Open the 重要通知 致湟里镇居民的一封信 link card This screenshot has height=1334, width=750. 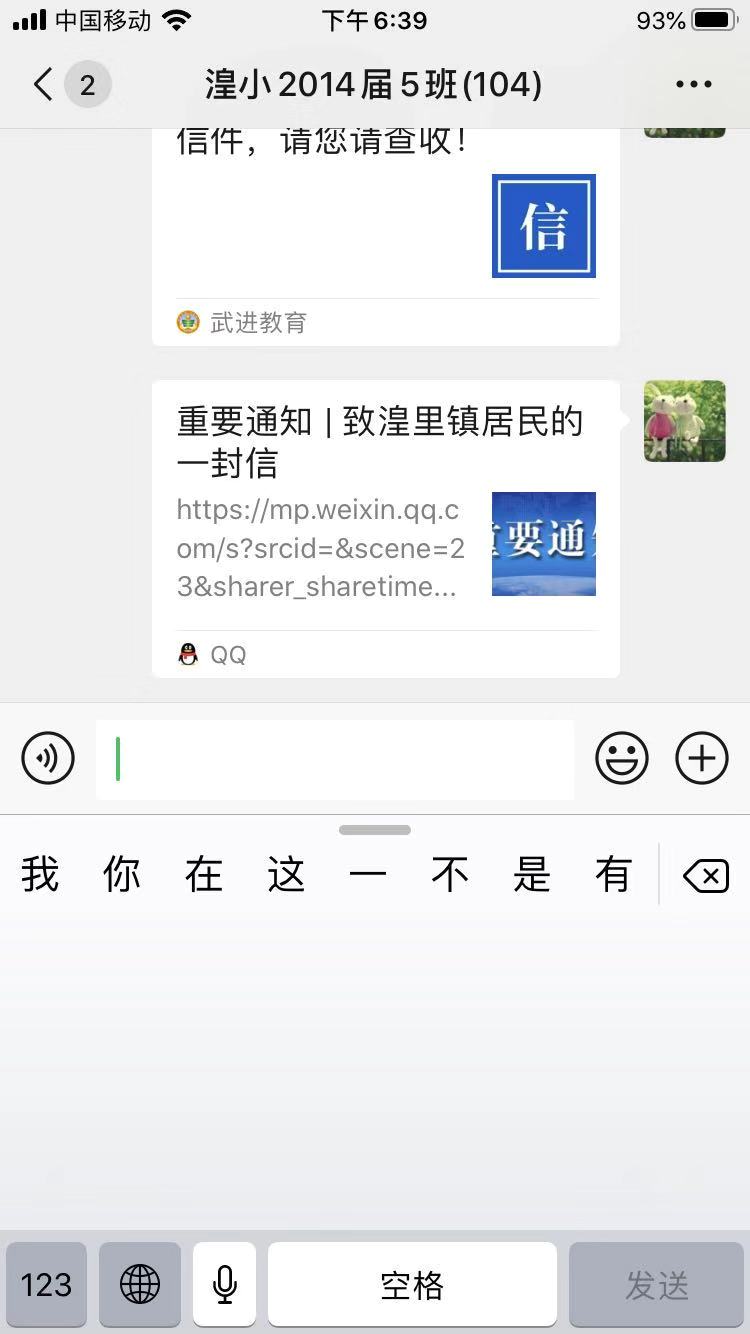point(386,529)
